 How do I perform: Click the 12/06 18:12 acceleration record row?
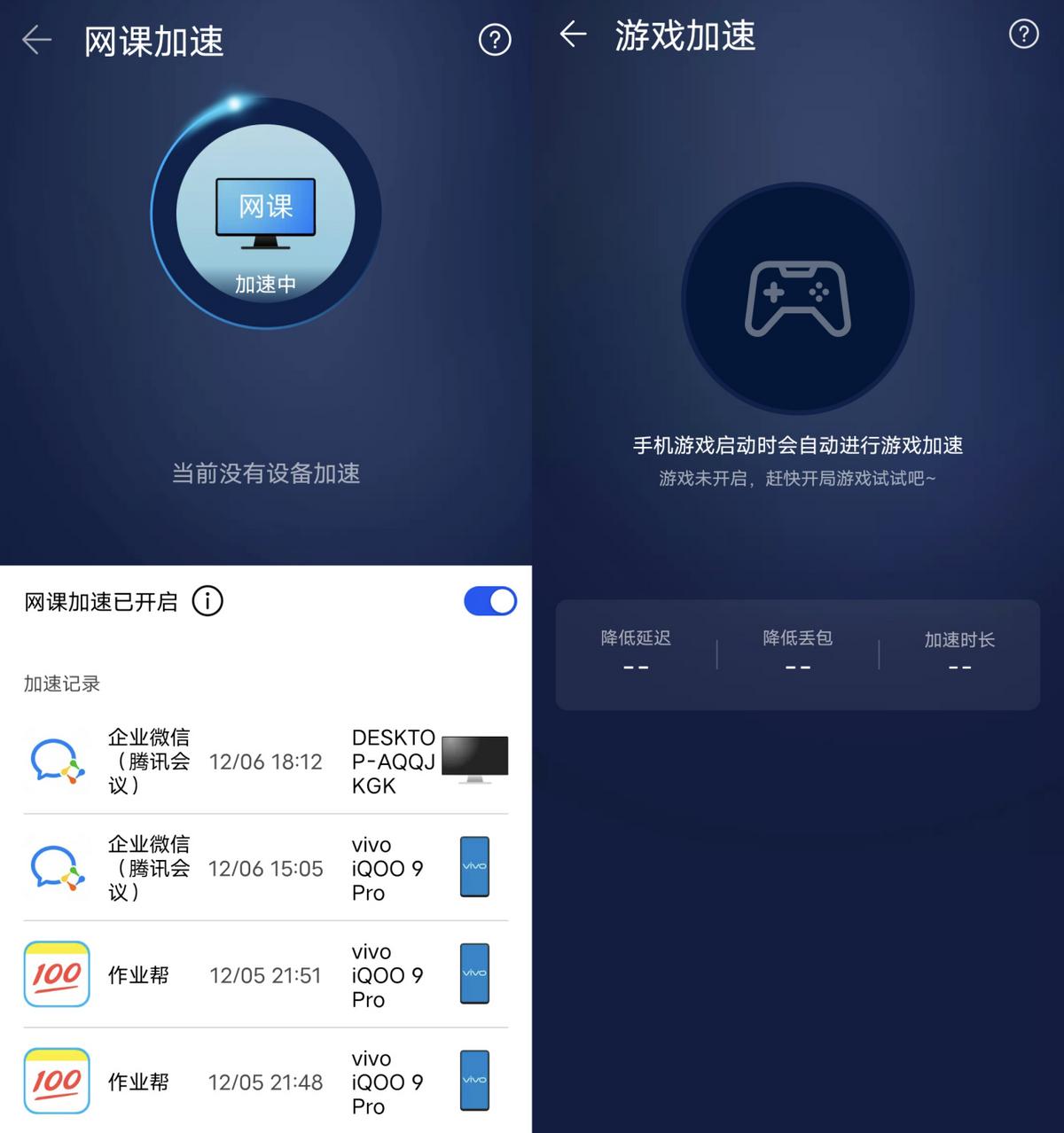pos(265,761)
